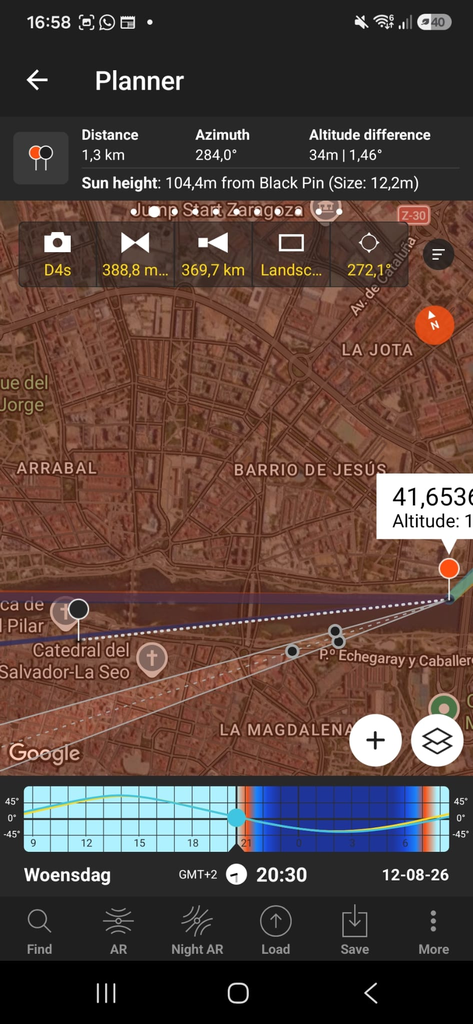
Task: Launch the Night AR view
Action: (197, 931)
